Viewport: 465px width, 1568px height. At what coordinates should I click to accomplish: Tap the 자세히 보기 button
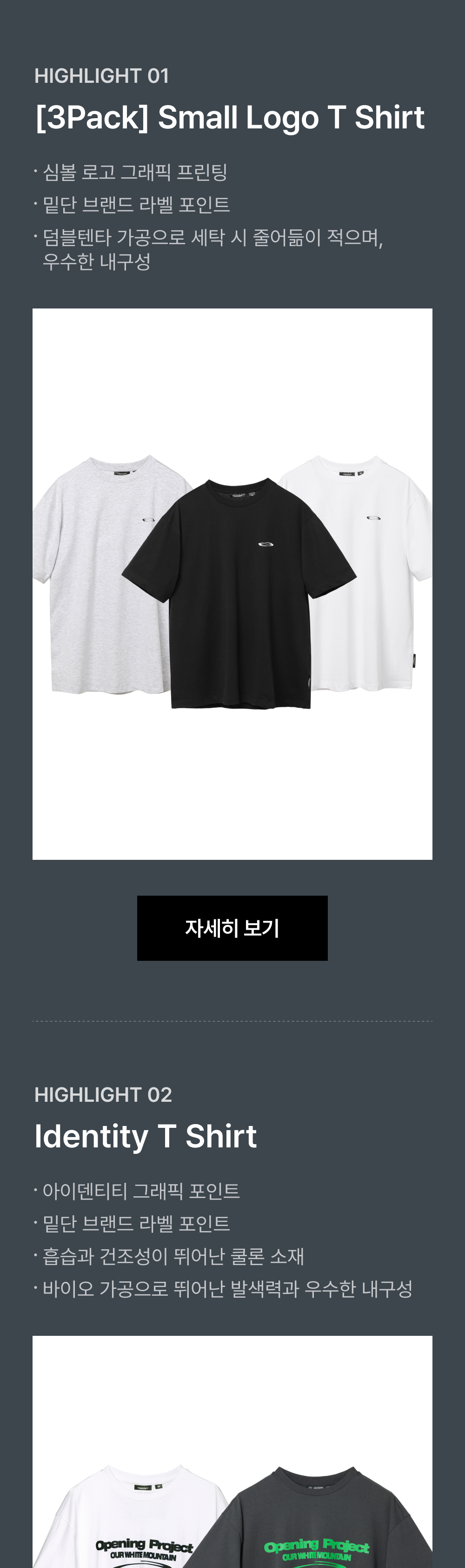[232, 928]
